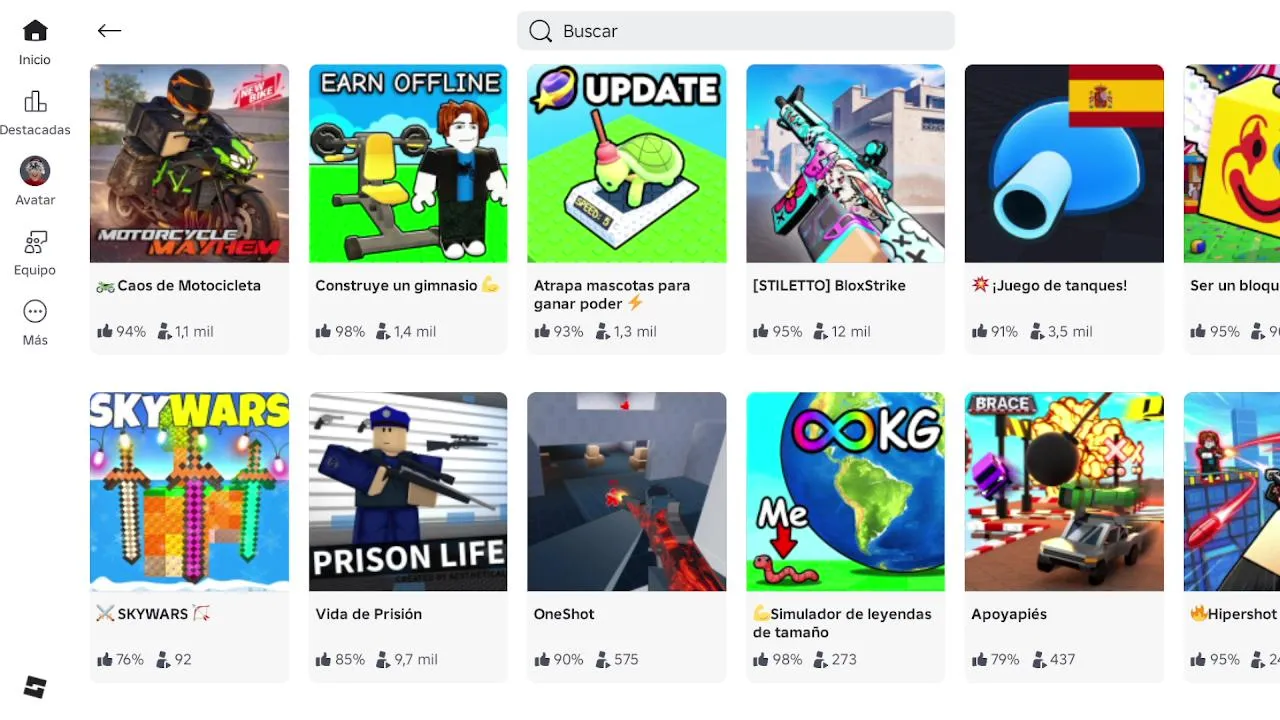Tap the Buscar search field
The height and width of the screenshot is (720, 1280).
(735, 31)
